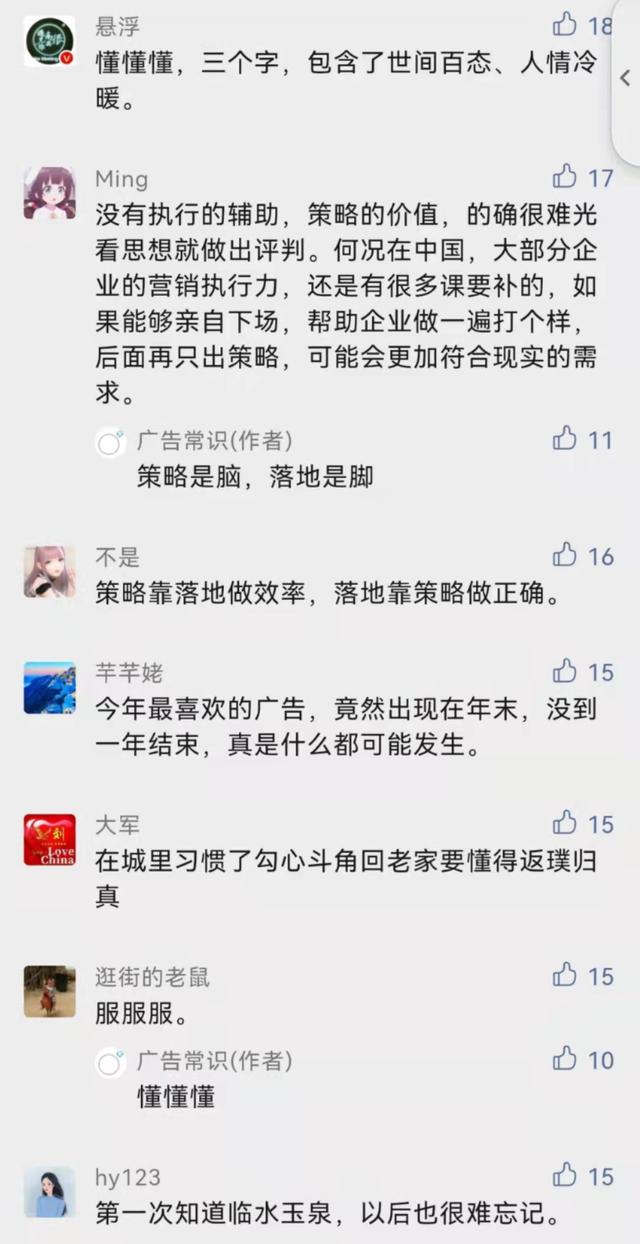Like hy123's comment
Image resolution: width=640 pixels, height=1244 pixels.
point(566,1175)
